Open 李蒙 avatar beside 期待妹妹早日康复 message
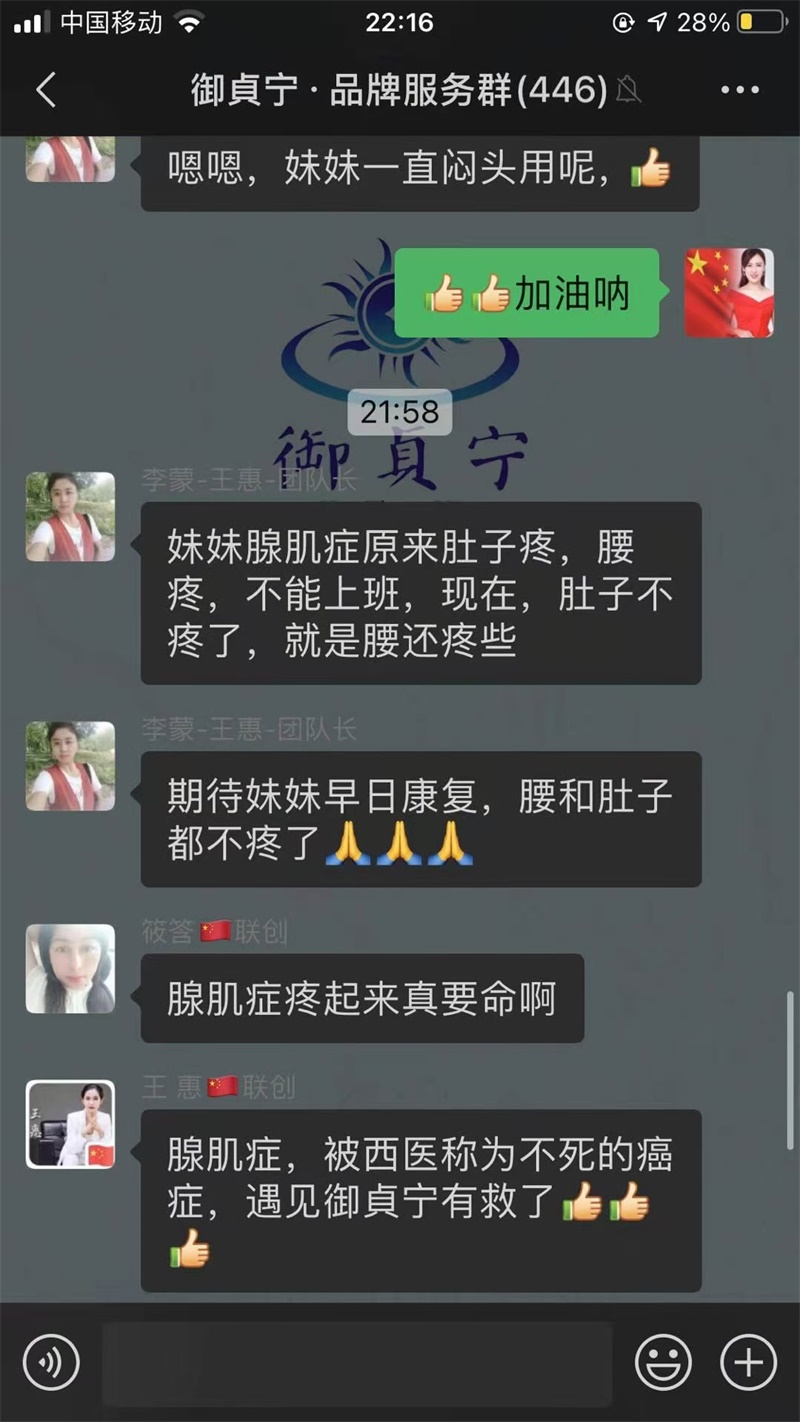 coord(70,766)
